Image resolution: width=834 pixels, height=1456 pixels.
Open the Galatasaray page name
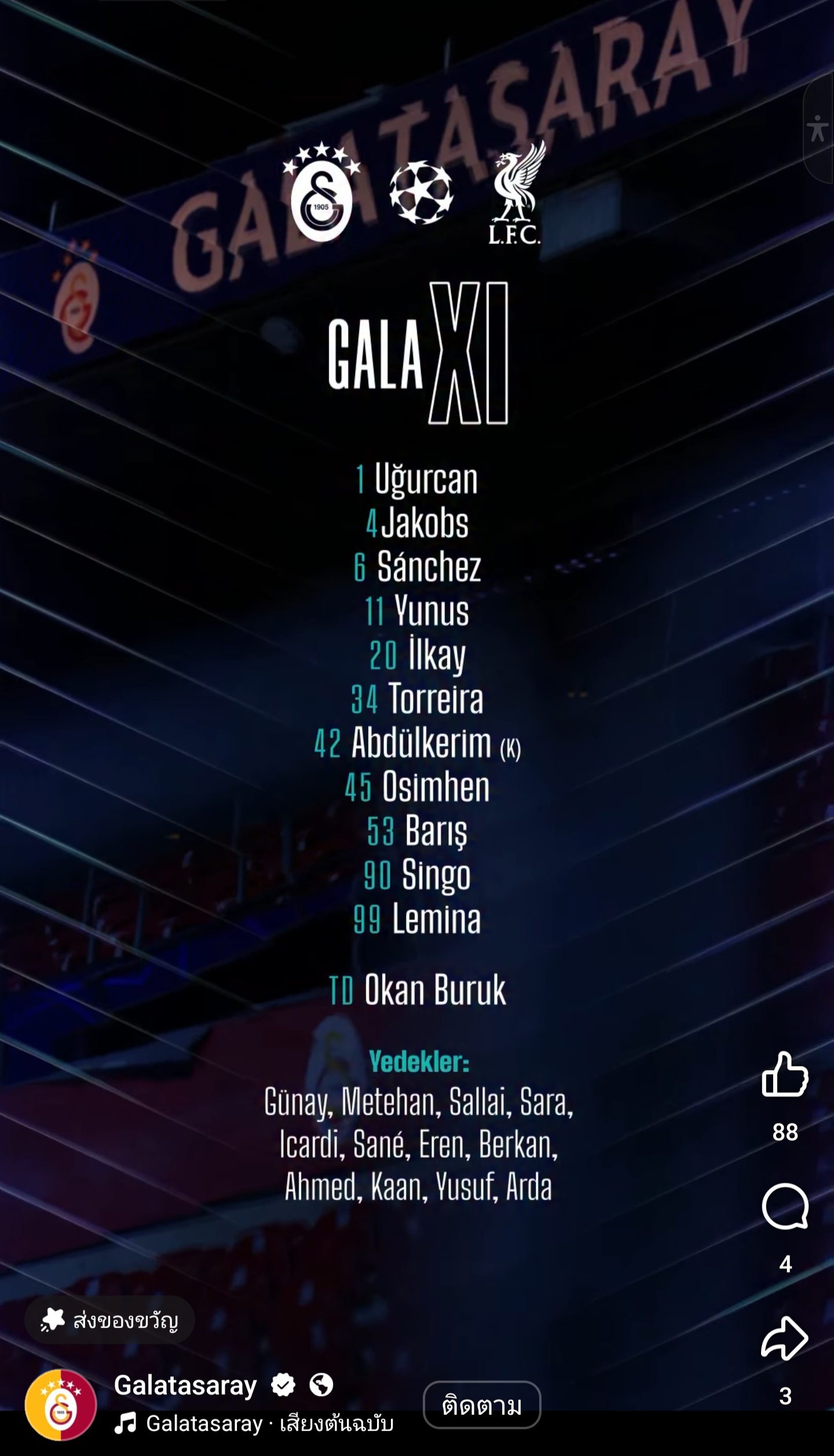tap(185, 1386)
